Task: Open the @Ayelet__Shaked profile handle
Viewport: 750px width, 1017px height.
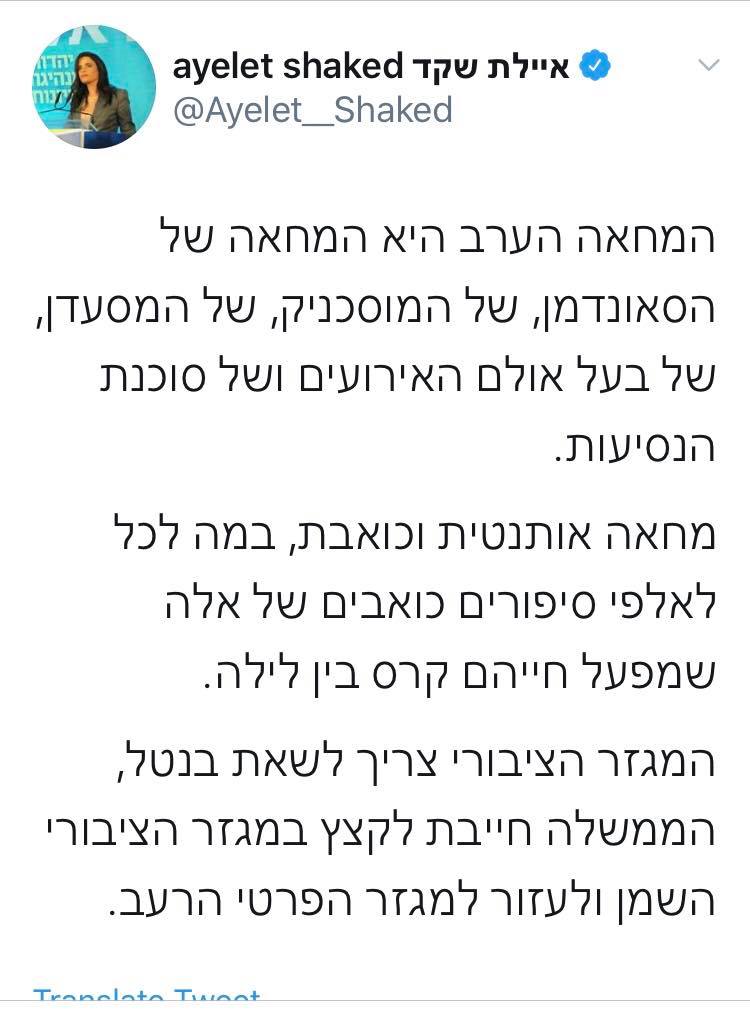Action: tap(313, 110)
